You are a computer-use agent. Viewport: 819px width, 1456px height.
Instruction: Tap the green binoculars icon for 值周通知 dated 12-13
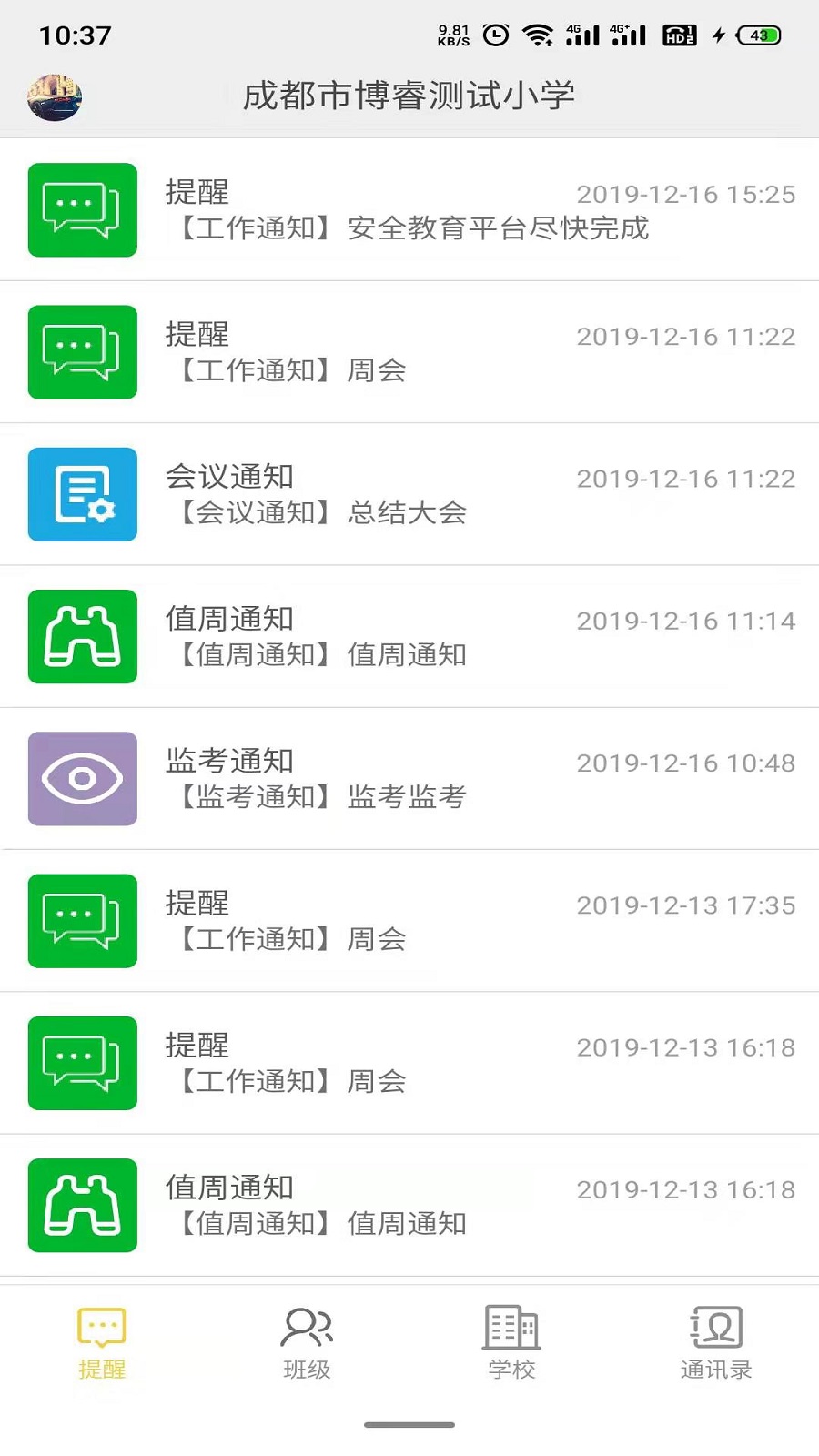82,1206
